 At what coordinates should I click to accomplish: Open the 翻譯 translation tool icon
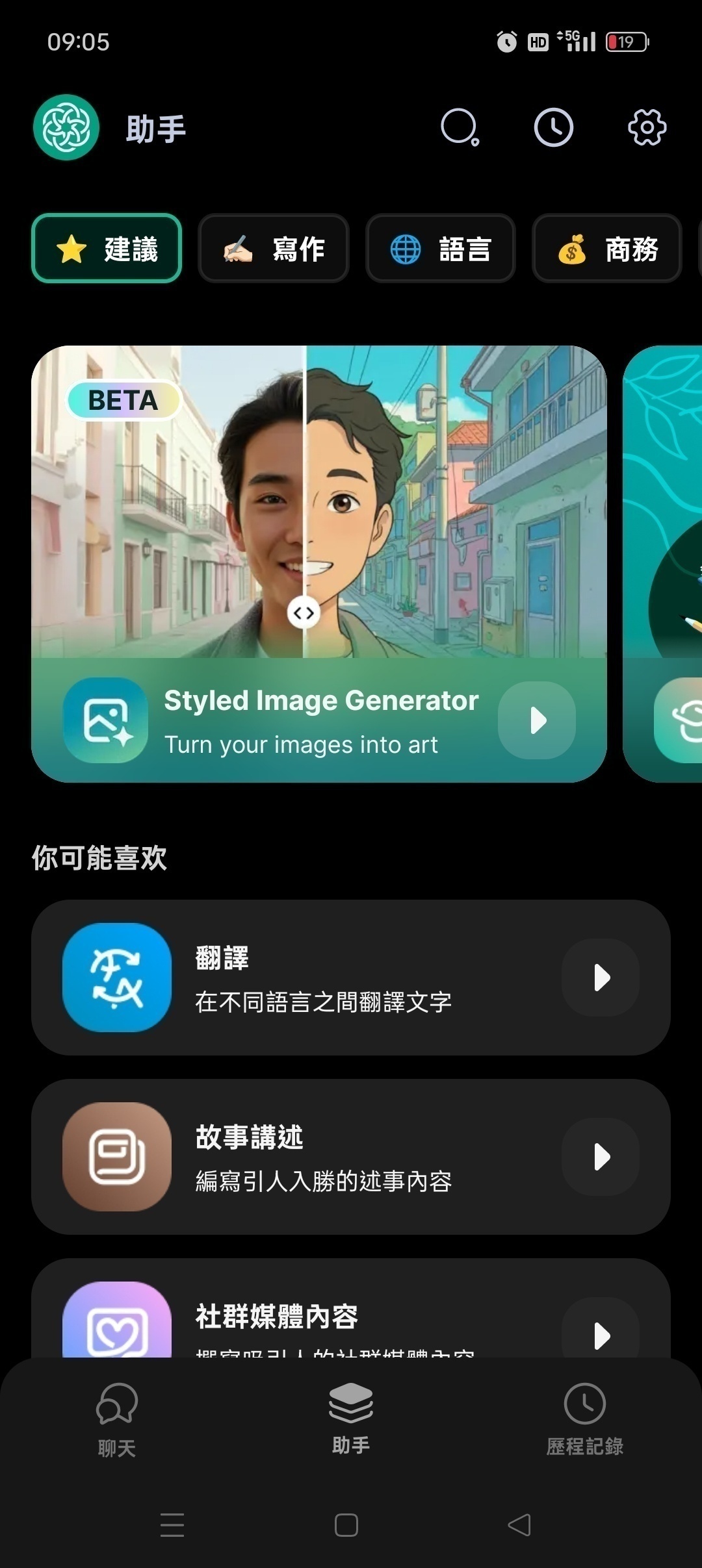(116, 978)
